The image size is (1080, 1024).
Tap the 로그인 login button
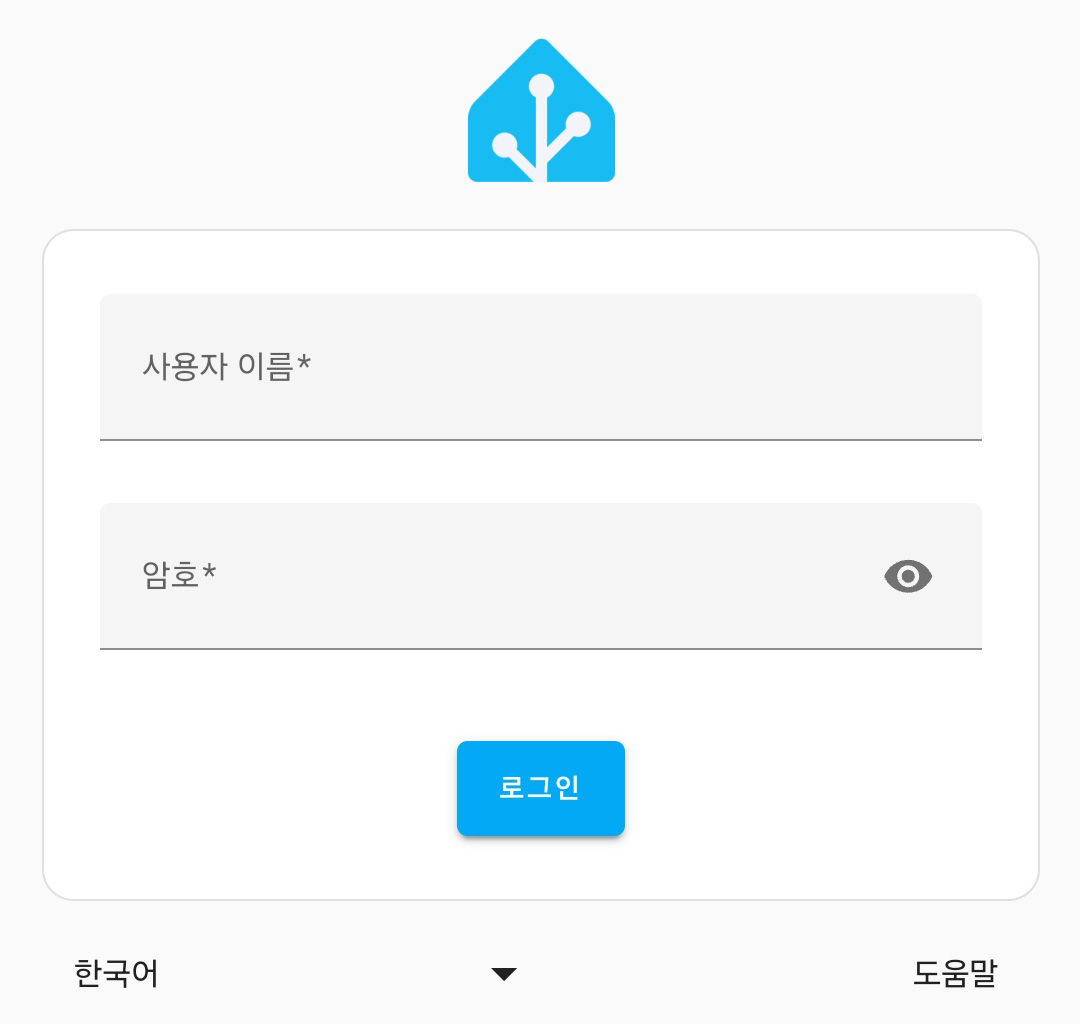pyautogui.click(x=540, y=788)
